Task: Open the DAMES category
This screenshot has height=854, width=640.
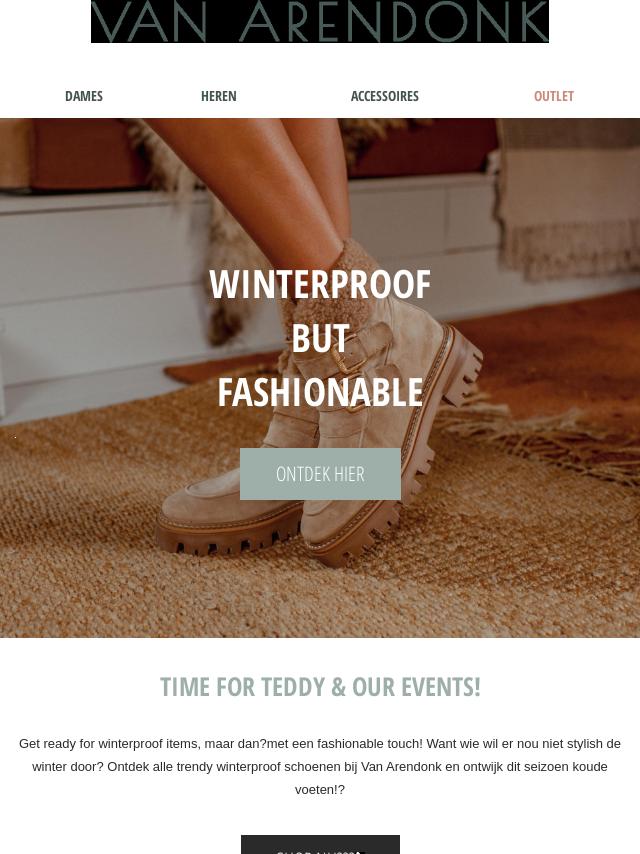Action: click(84, 96)
